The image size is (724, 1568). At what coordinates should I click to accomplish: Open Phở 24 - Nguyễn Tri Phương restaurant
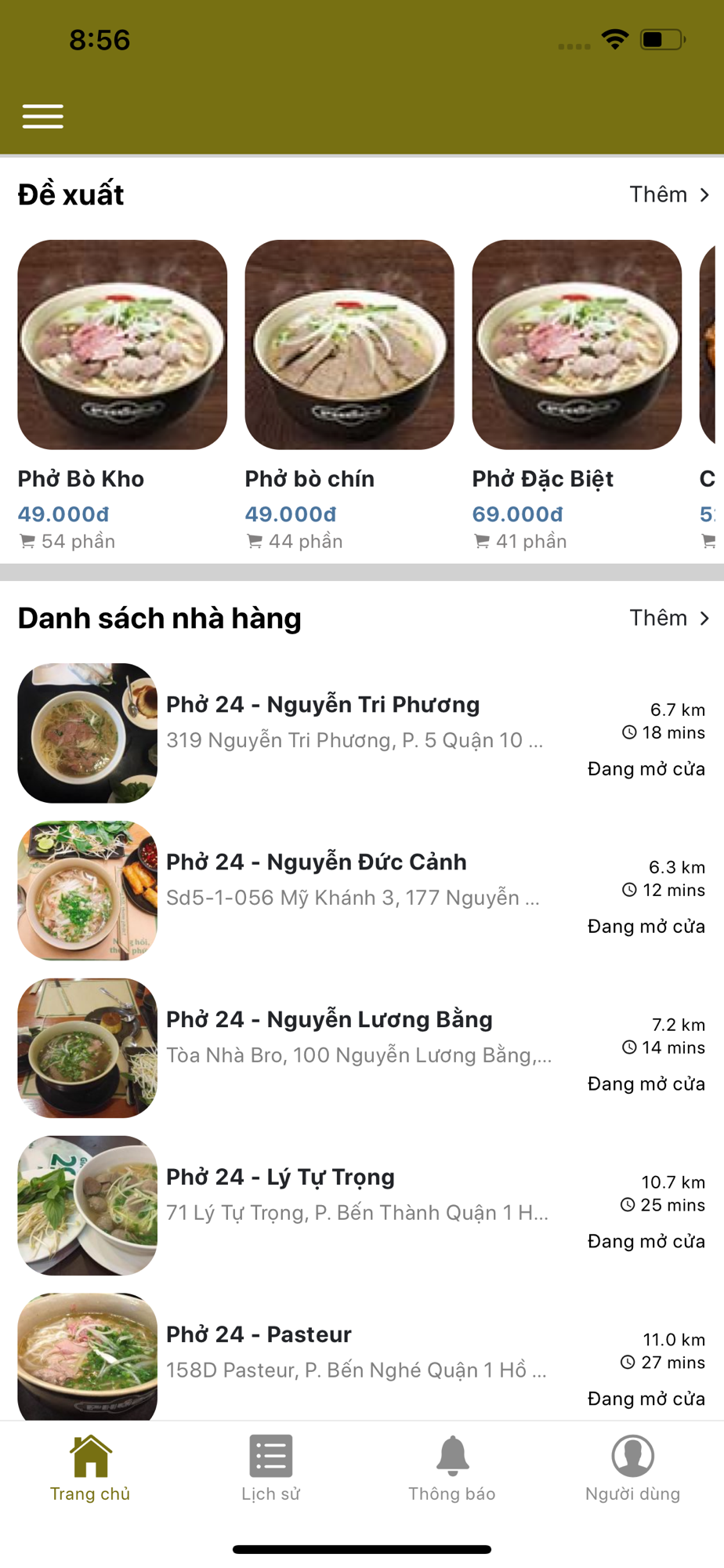(x=362, y=733)
